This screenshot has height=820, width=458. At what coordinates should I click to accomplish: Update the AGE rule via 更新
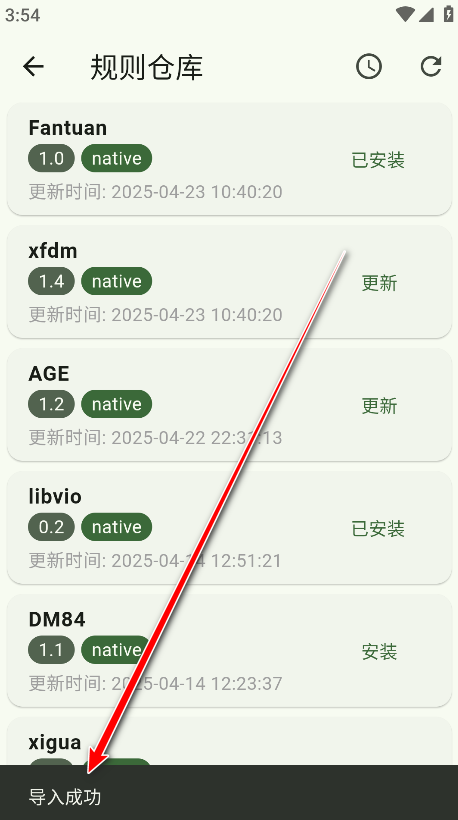coord(379,406)
